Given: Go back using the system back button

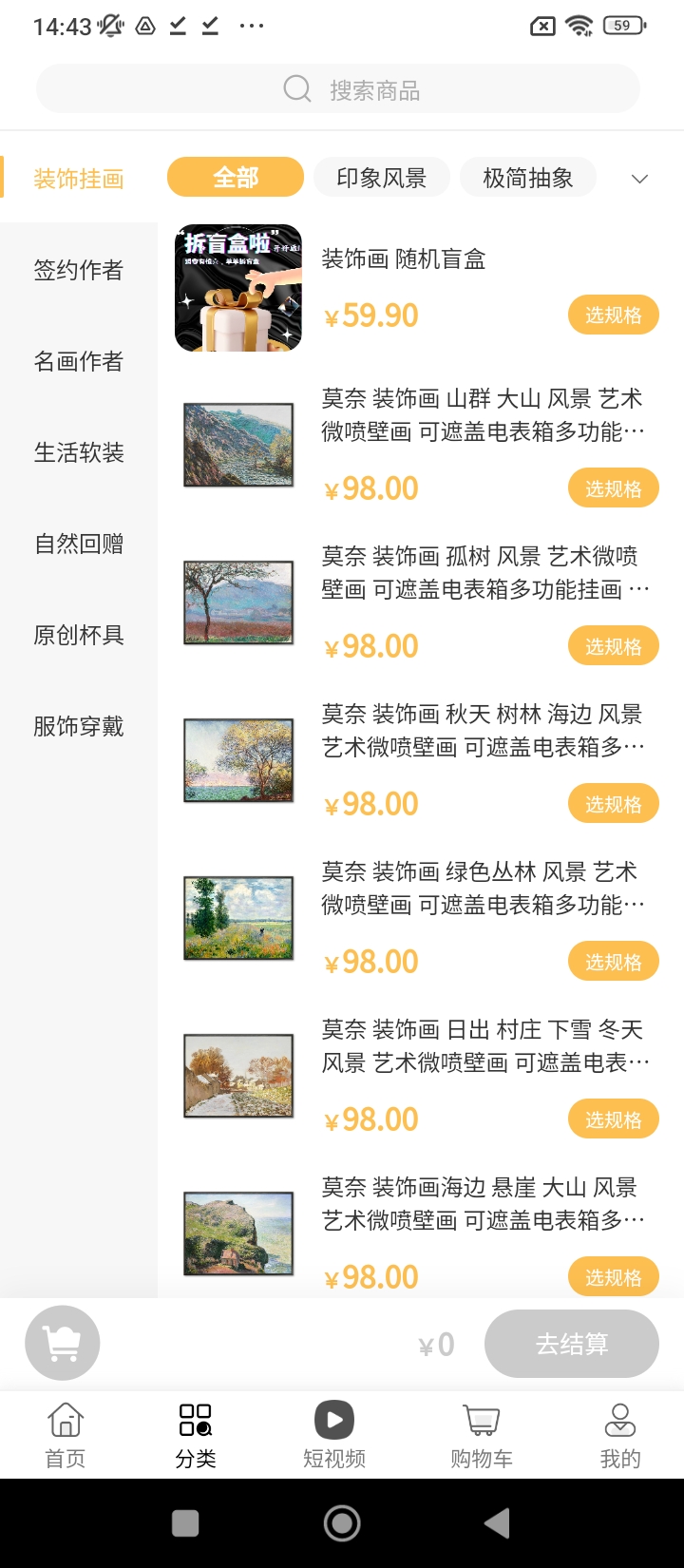Looking at the screenshot, I should click(x=497, y=1523).
